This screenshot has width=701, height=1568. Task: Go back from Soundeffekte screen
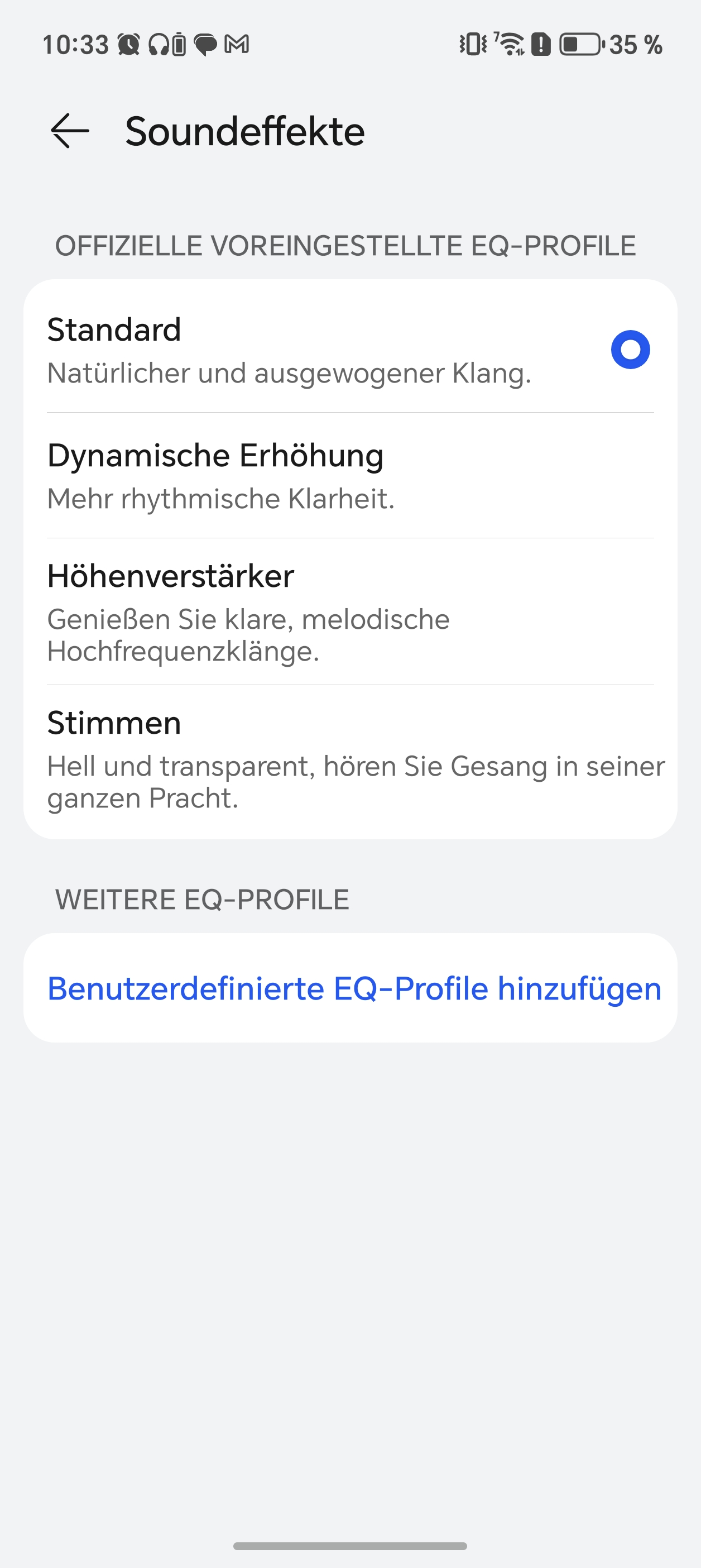[x=69, y=131]
